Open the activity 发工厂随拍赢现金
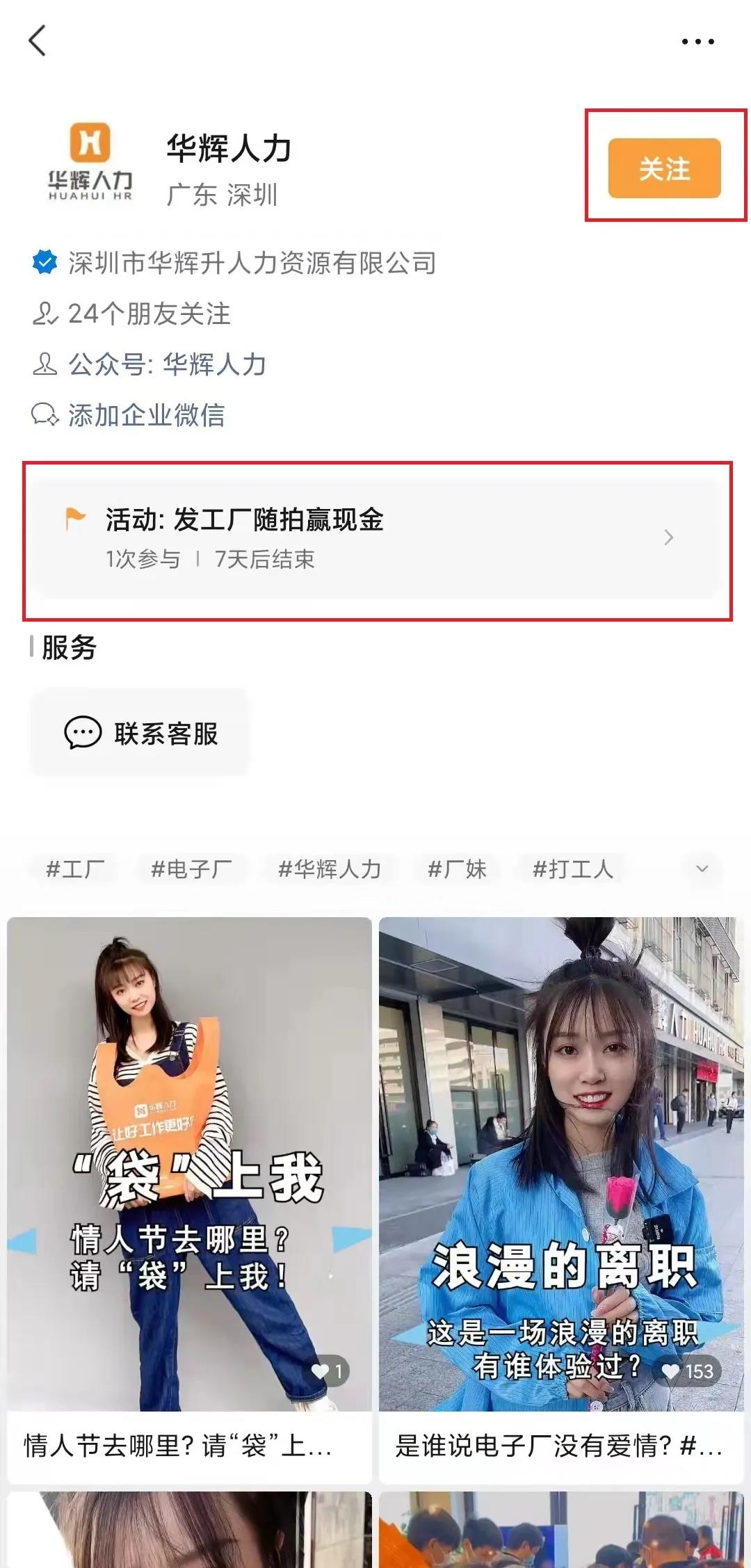 [x=375, y=539]
